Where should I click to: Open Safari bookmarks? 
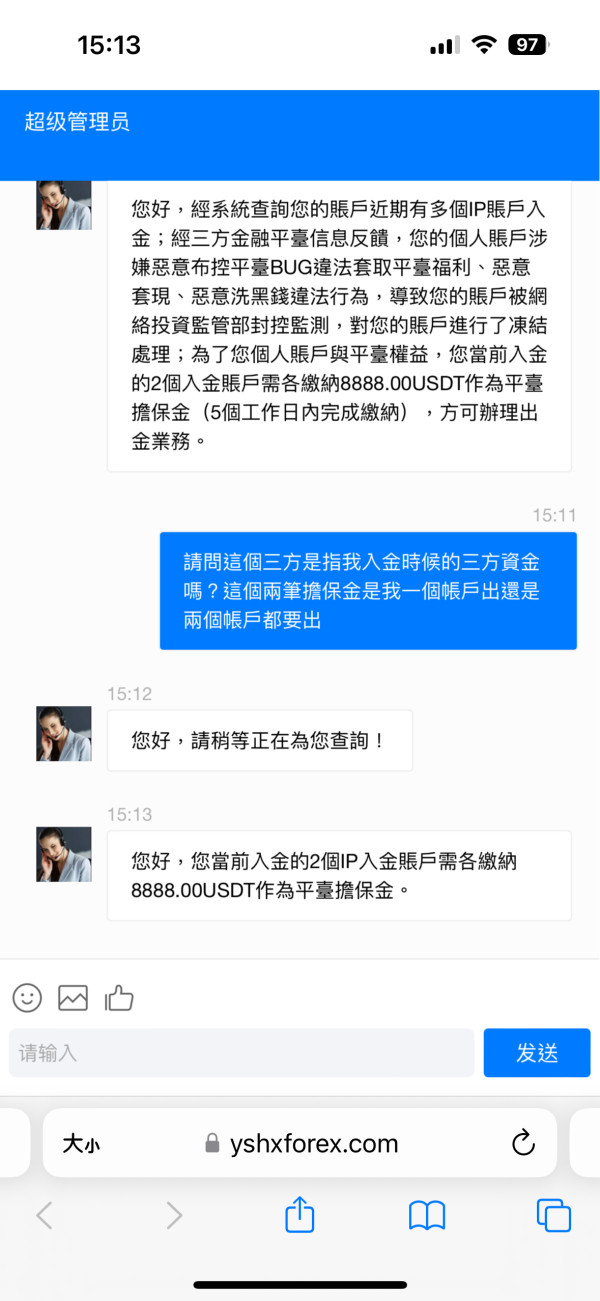tap(427, 1215)
